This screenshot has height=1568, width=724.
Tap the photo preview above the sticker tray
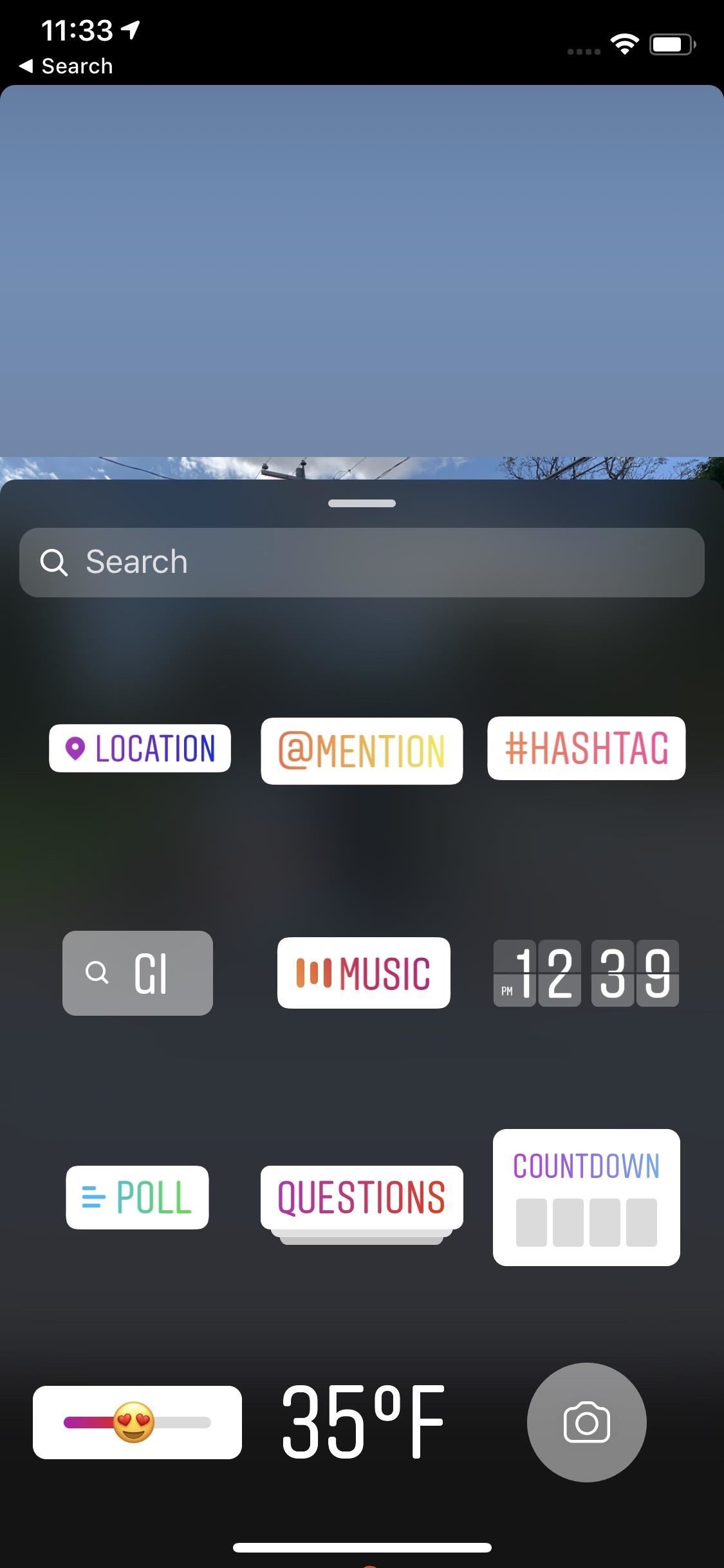tap(362, 270)
